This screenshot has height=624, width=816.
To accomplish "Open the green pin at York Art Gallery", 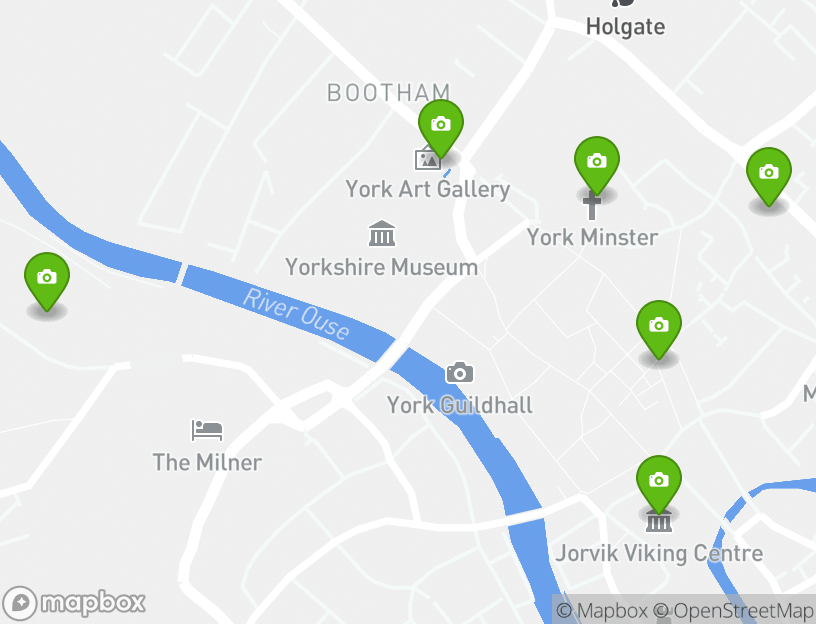I will pos(441,126).
